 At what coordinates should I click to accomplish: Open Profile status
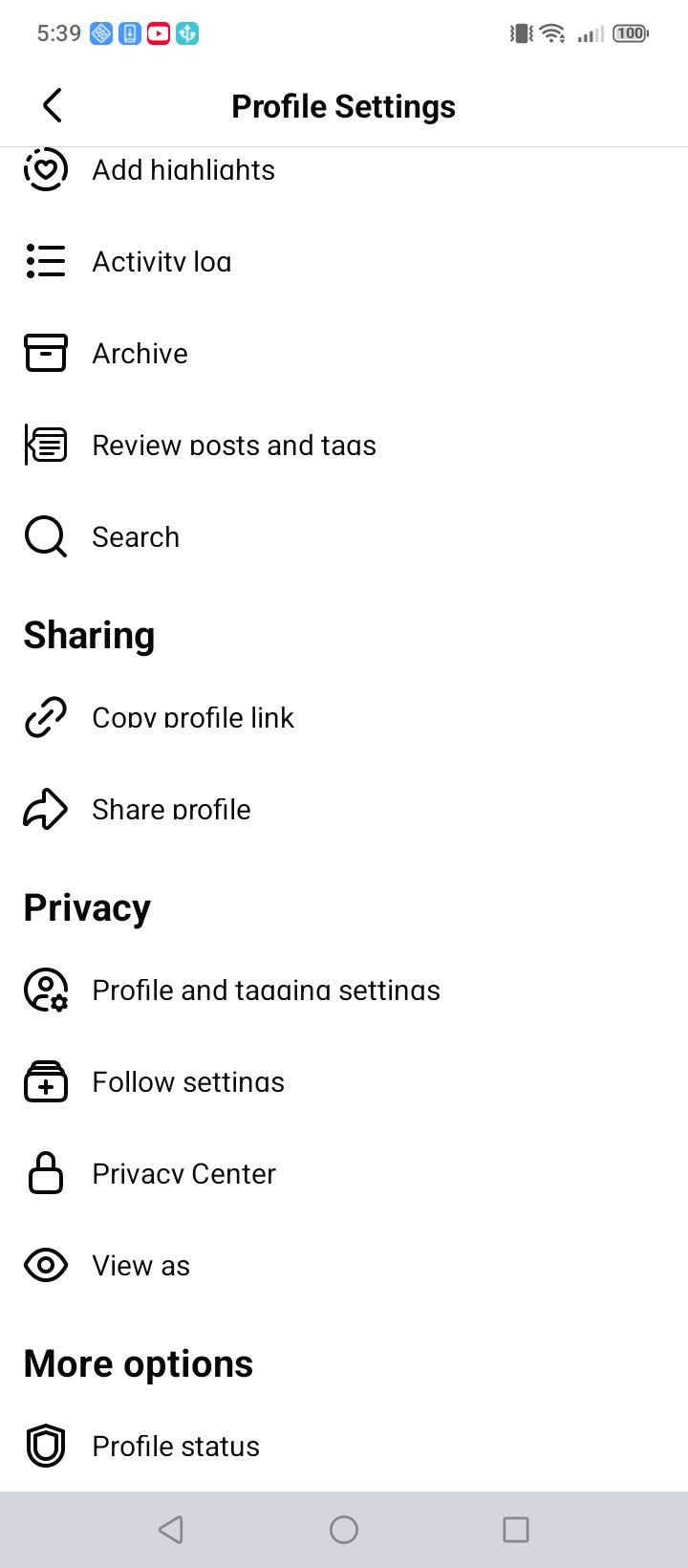[x=344, y=1446]
